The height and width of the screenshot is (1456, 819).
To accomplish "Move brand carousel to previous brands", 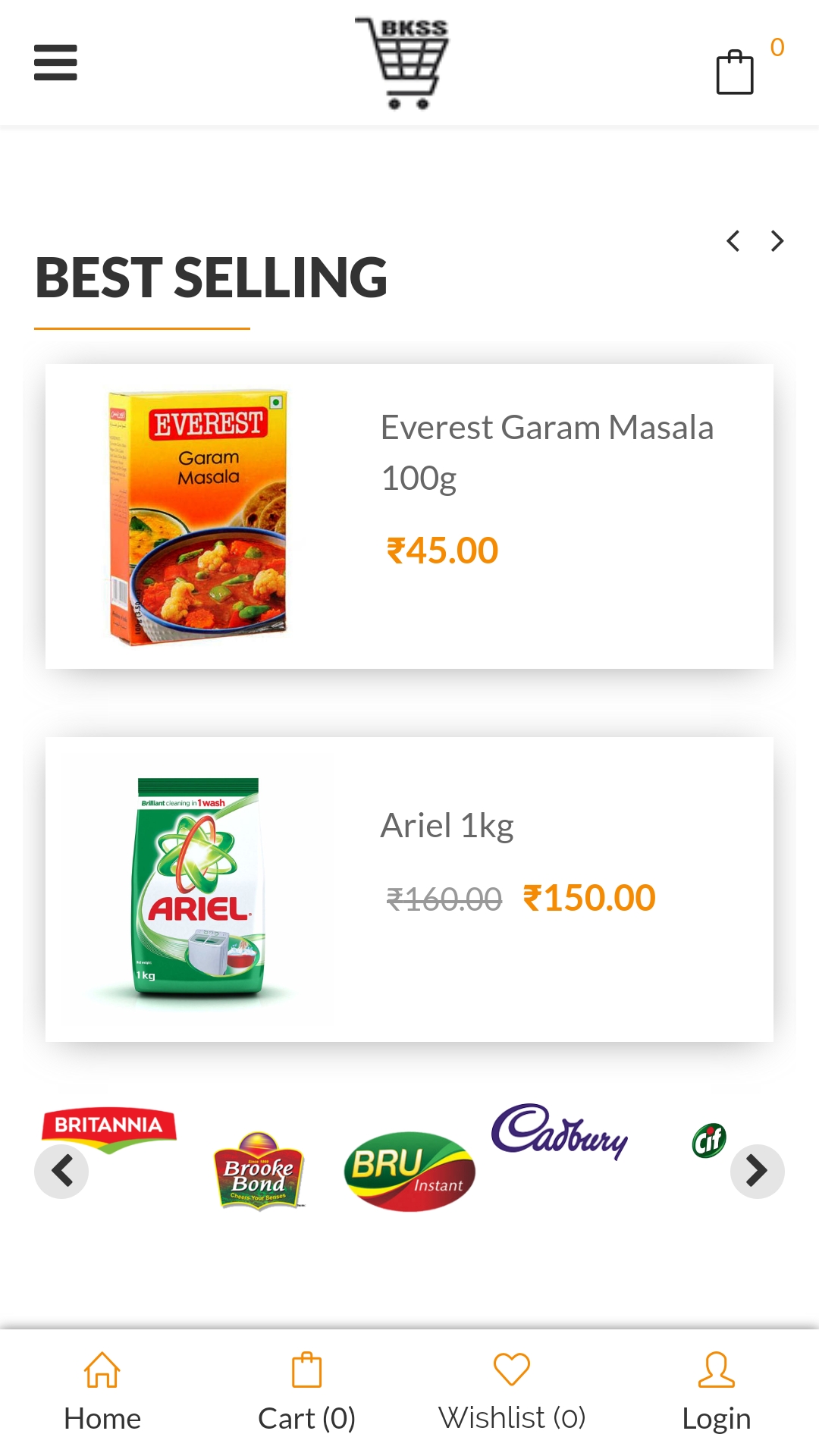I will point(61,1171).
